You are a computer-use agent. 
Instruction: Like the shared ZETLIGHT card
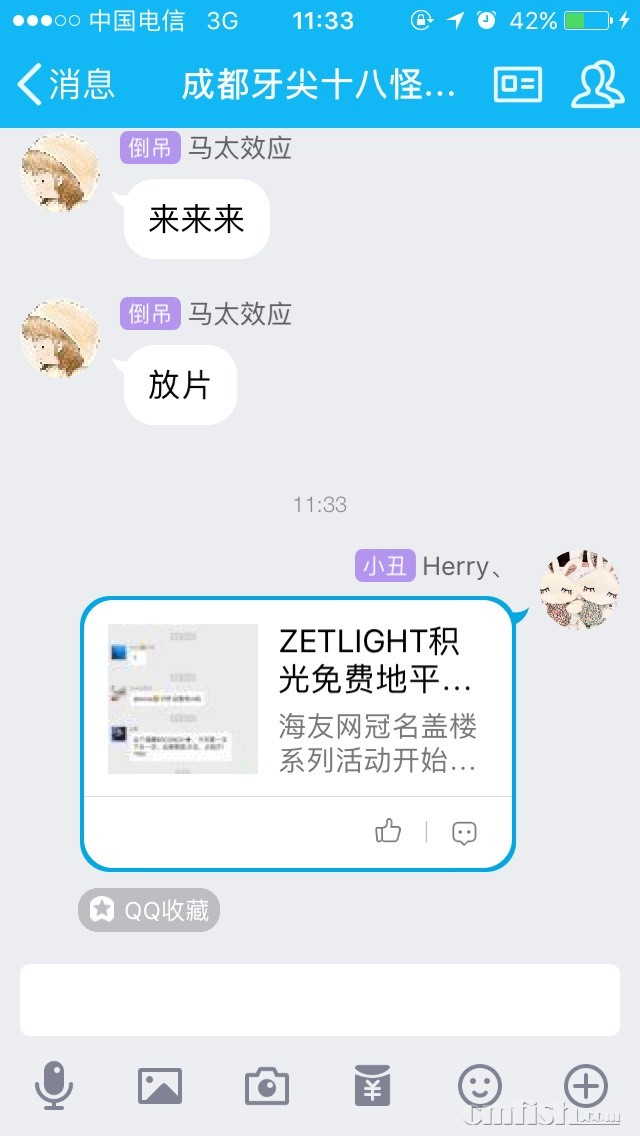point(388,831)
